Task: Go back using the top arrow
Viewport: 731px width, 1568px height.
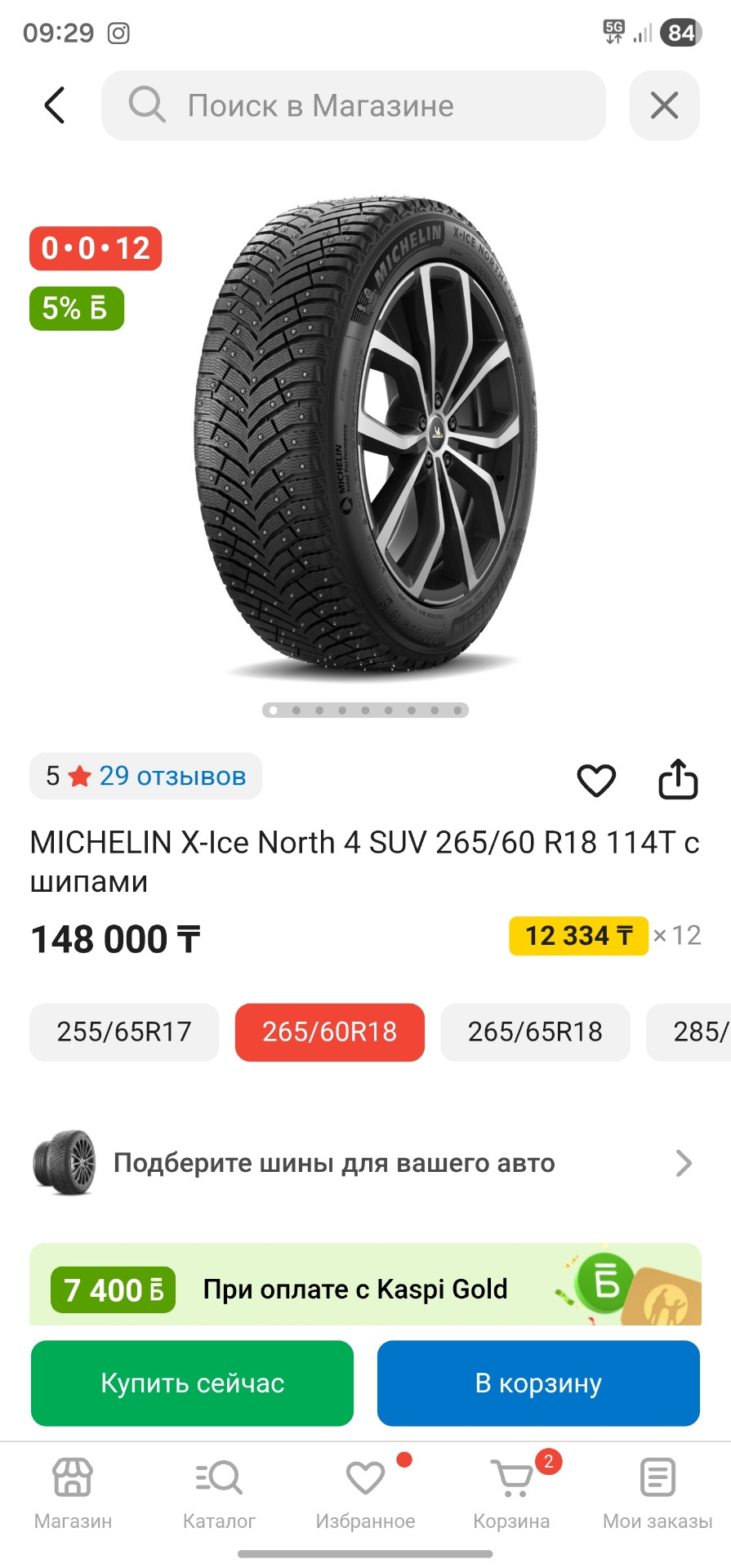Action: pyautogui.click(x=55, y=105)
